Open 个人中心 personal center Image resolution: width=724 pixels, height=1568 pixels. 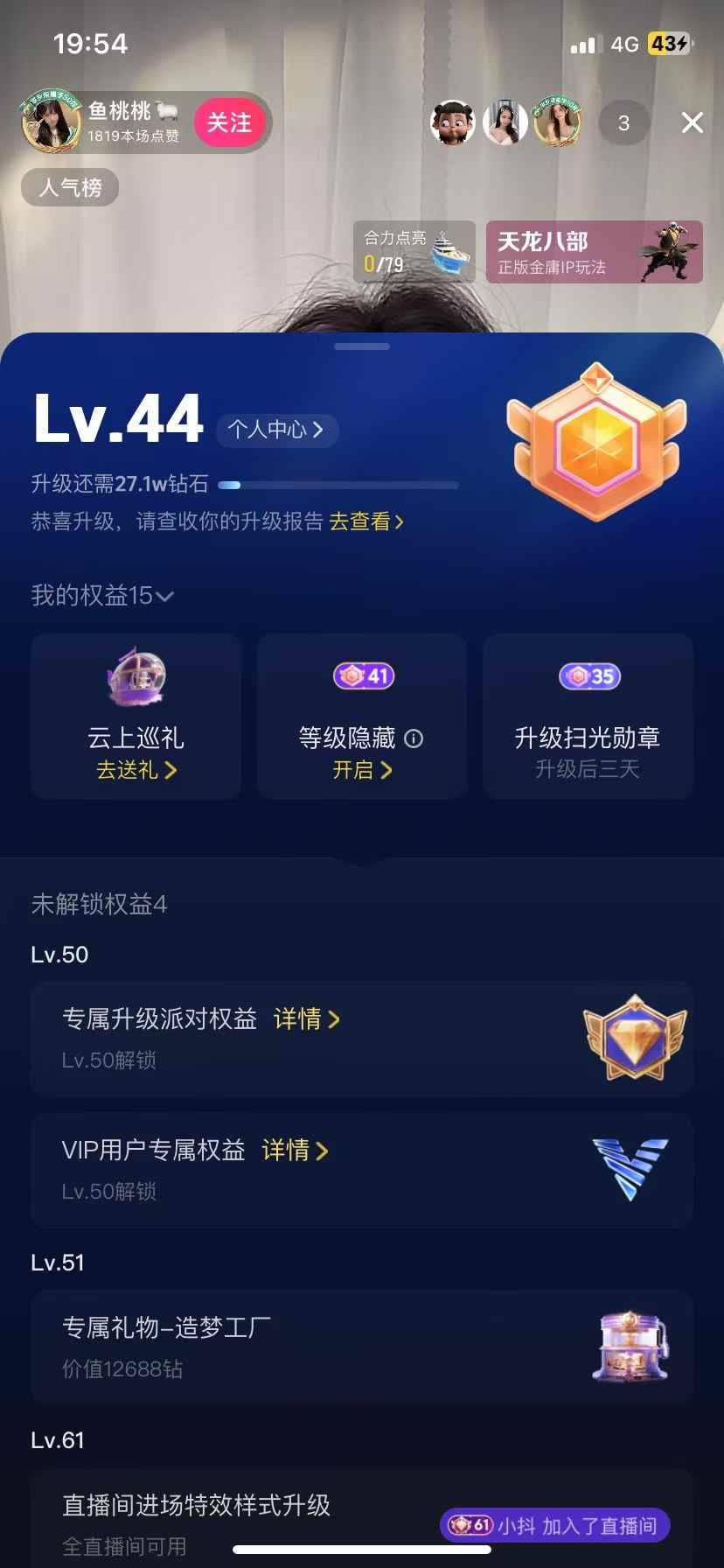coord(276,430)
